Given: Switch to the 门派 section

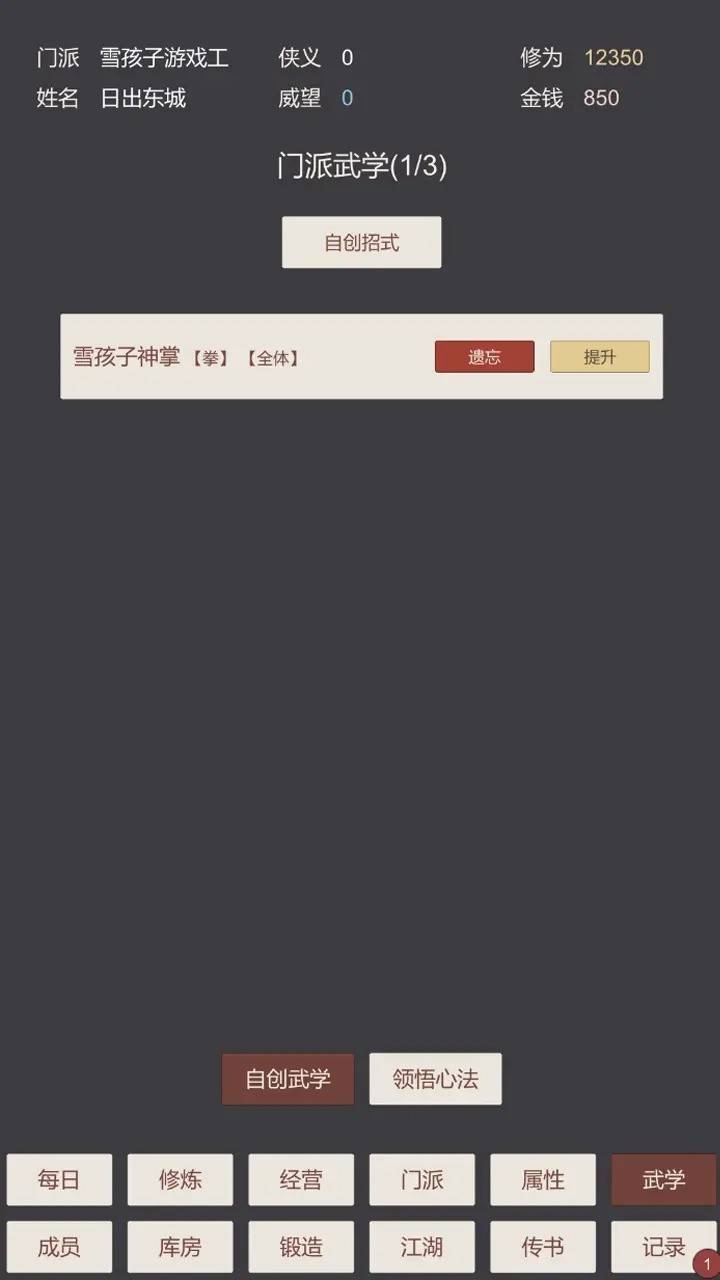Looking at the screenshot, I should click(421, 1180).
